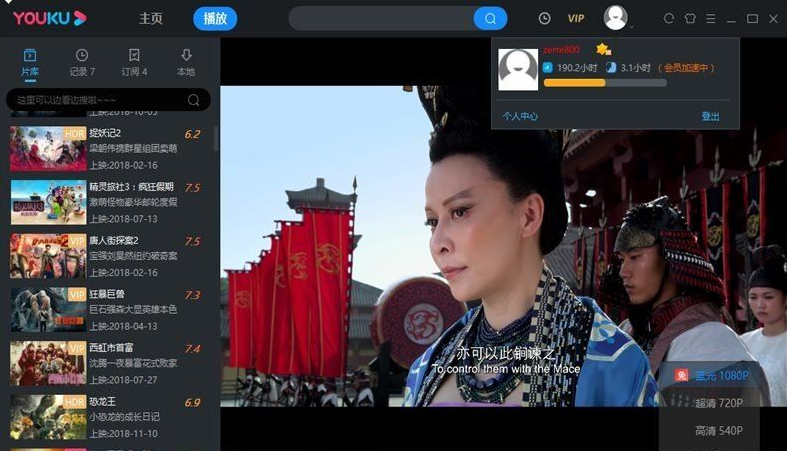Choose 超清 720P quality
The image size is (787, 451).
coord(719,403)
